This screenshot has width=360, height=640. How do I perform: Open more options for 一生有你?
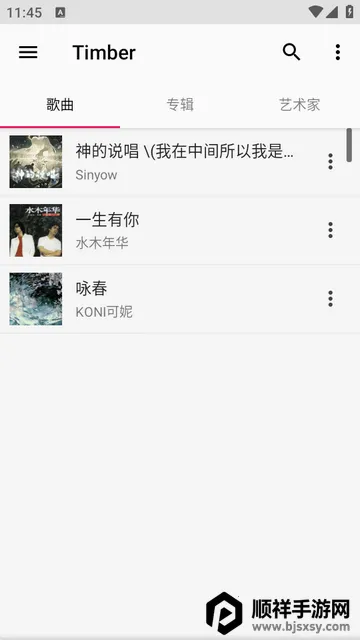[x=330, y=231]
